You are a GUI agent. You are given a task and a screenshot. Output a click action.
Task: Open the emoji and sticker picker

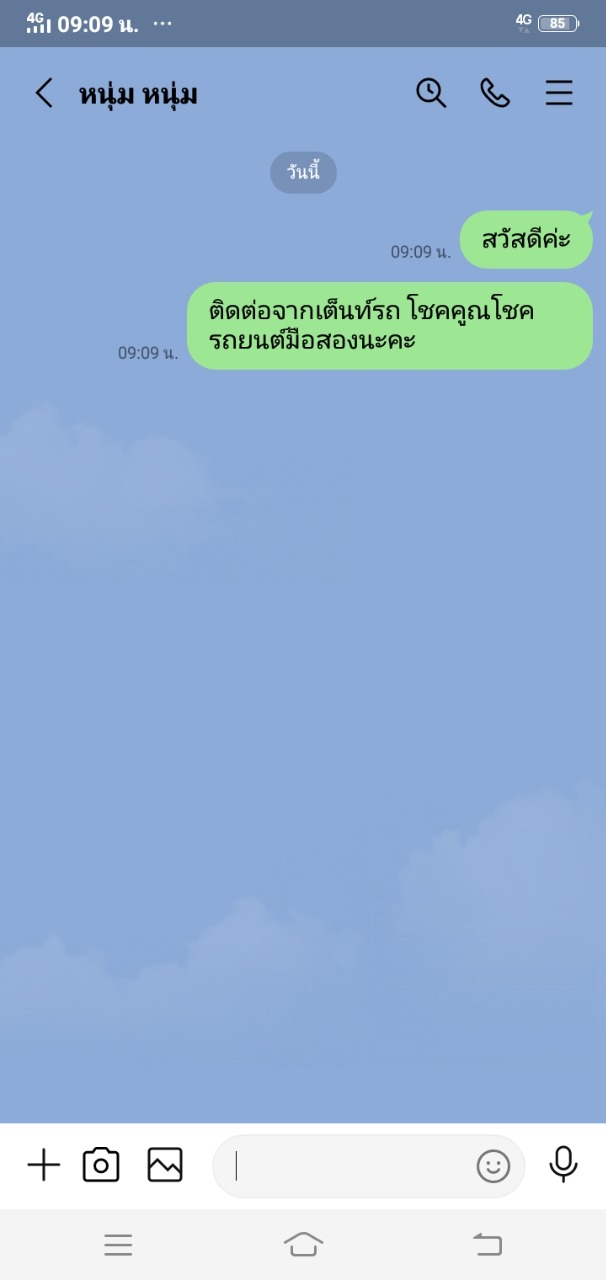[493, 1166]
